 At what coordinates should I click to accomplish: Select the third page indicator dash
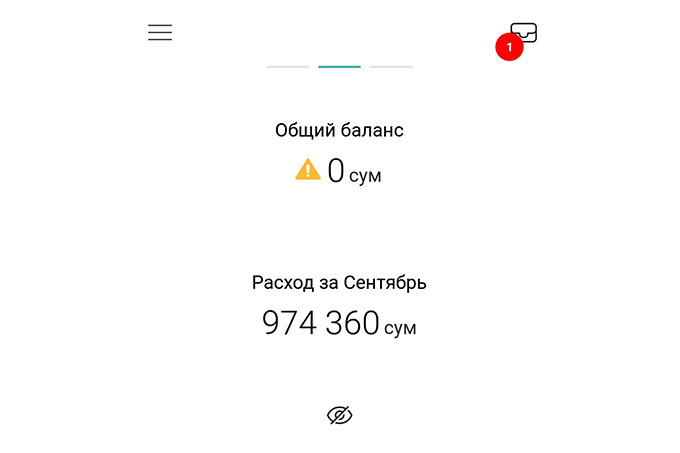(x=391, y=66)
